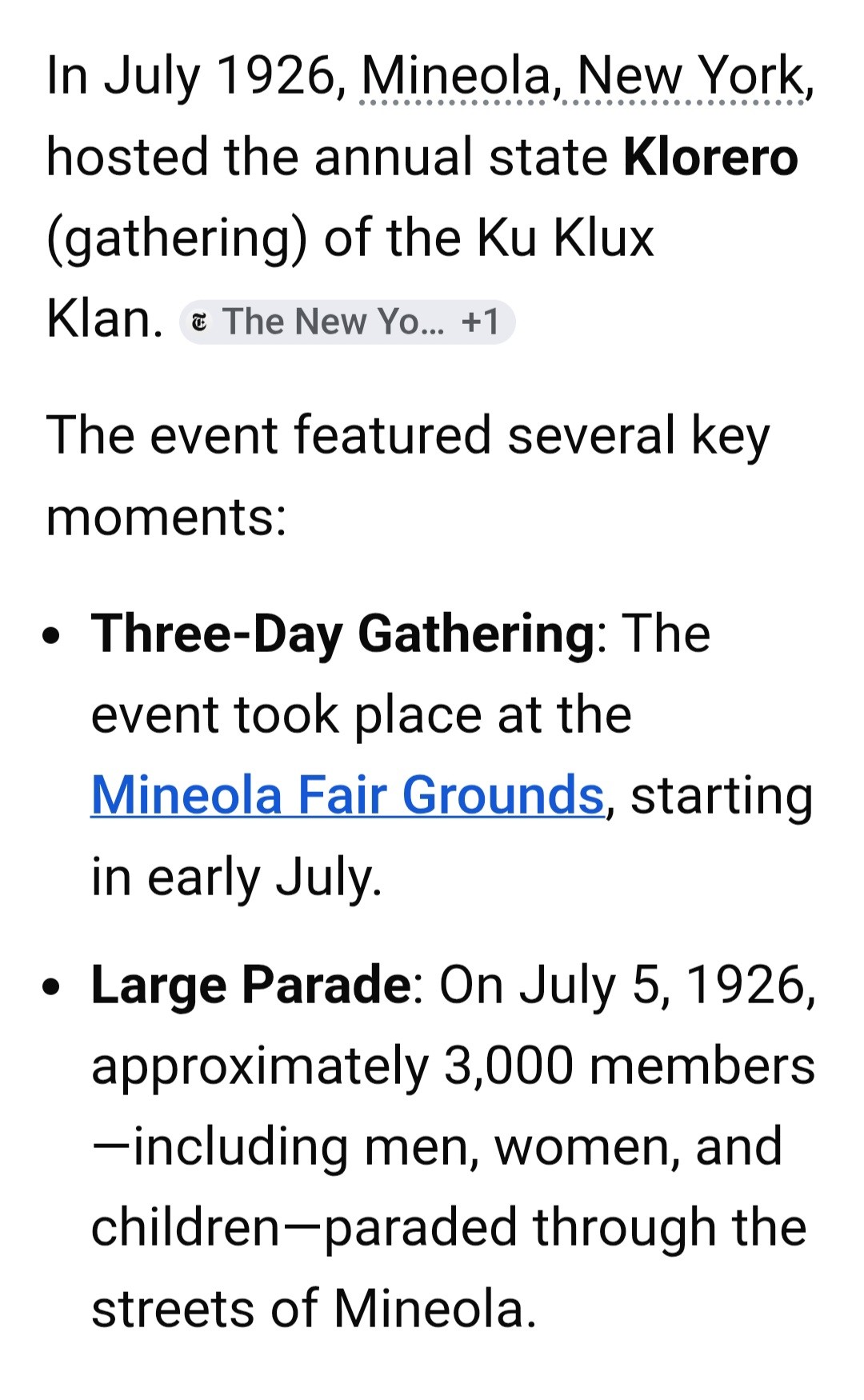Image resolution: width=864 pixels, height=1400 pixels.
Task: Open the New York Times source chip
Action: pos(347,322)
